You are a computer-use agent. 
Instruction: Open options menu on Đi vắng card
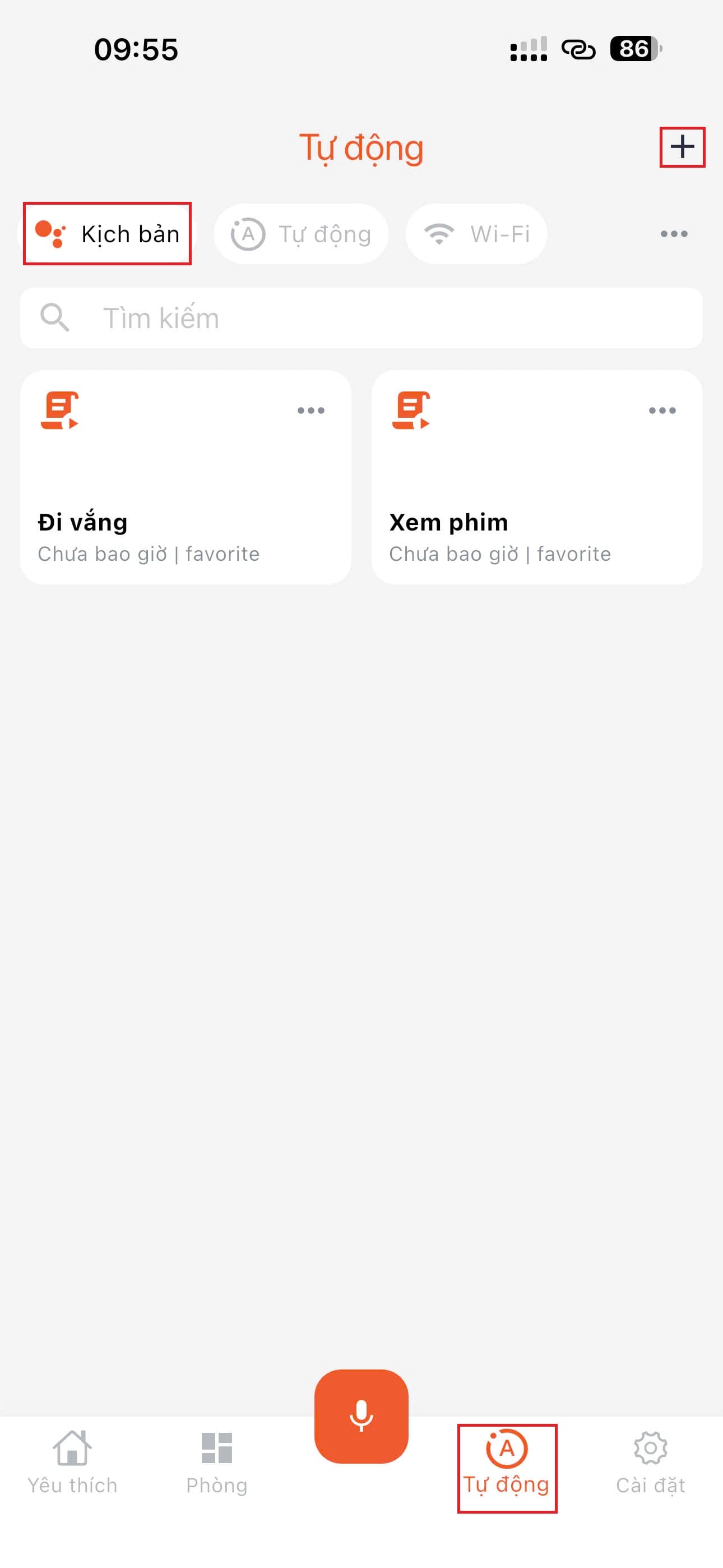pyautogui.click(x=311, y=411)
